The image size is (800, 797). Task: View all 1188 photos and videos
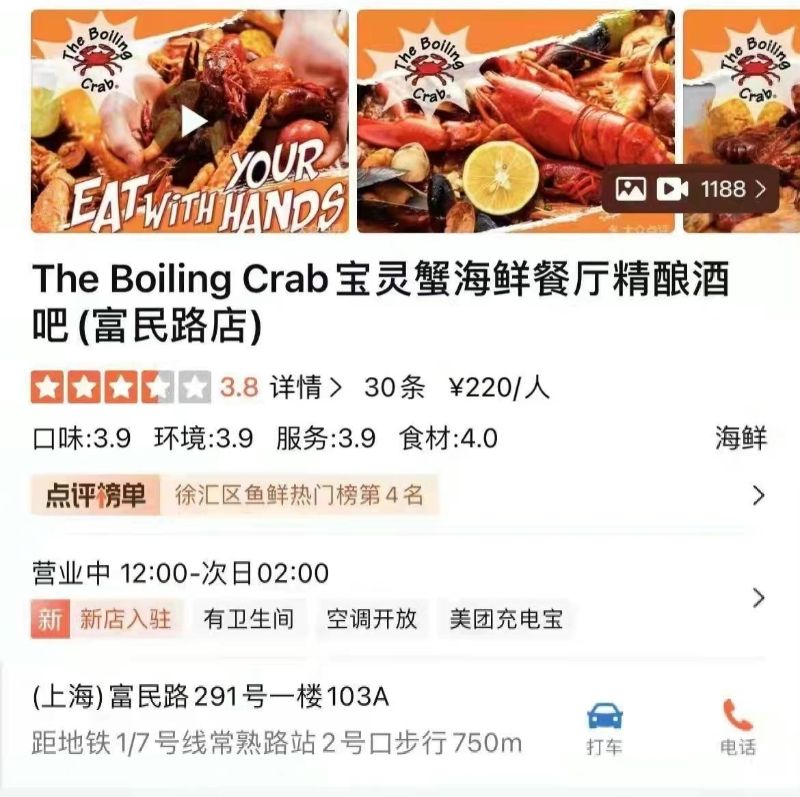[696, 189]
